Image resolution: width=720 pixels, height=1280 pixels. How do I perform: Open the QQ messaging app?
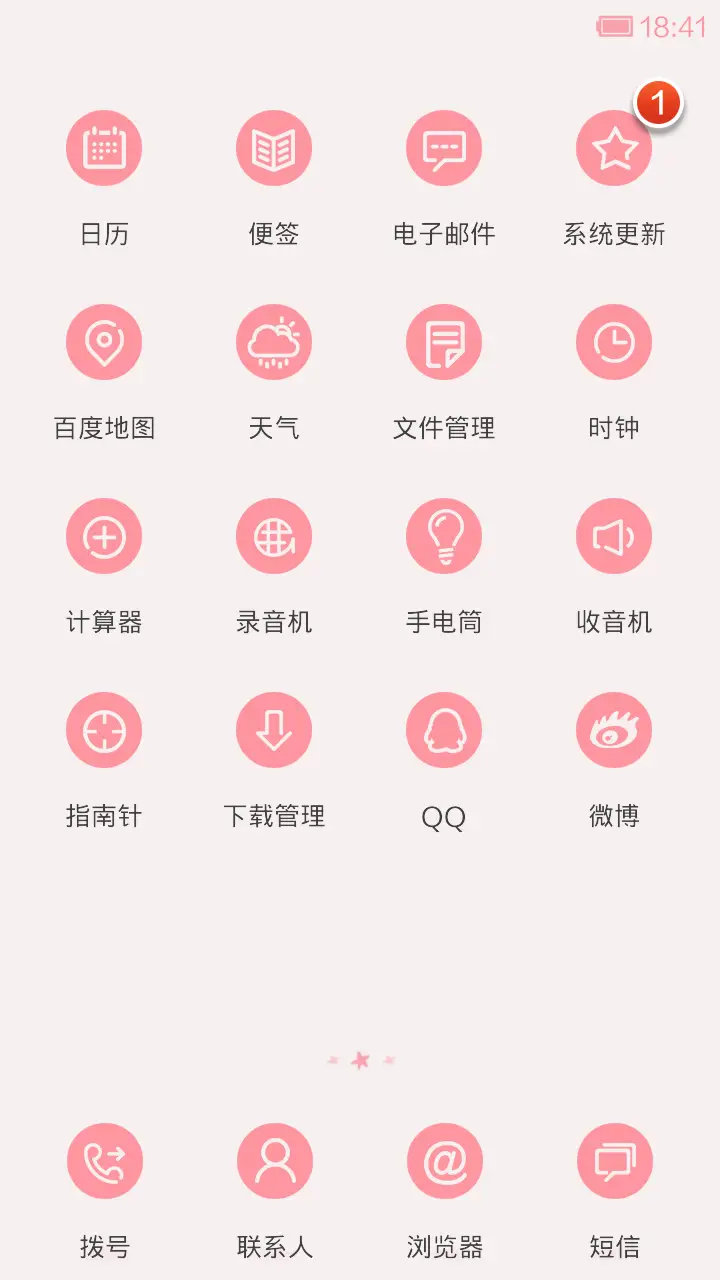pyautogui.click(x=444, y=729)
